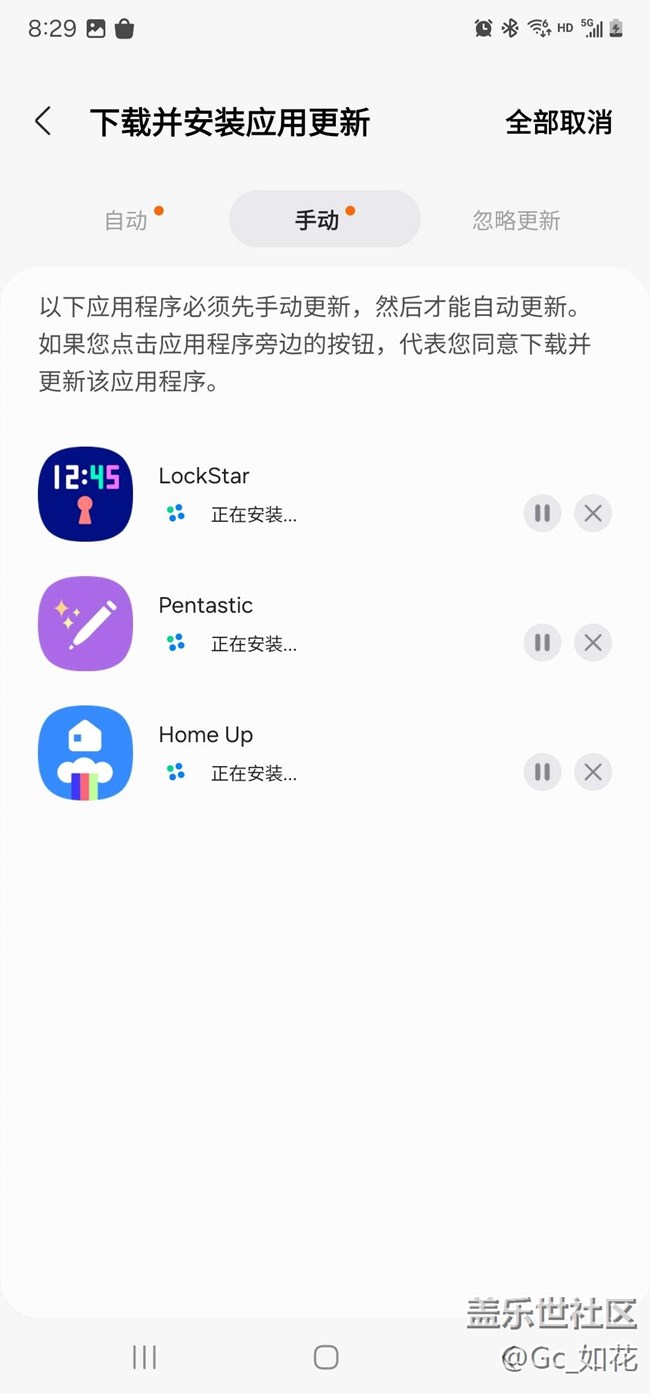The height and width of the screenshot is (1394, 650).
Task: Open the Pentastic app entry
Action: coord(86,623)
